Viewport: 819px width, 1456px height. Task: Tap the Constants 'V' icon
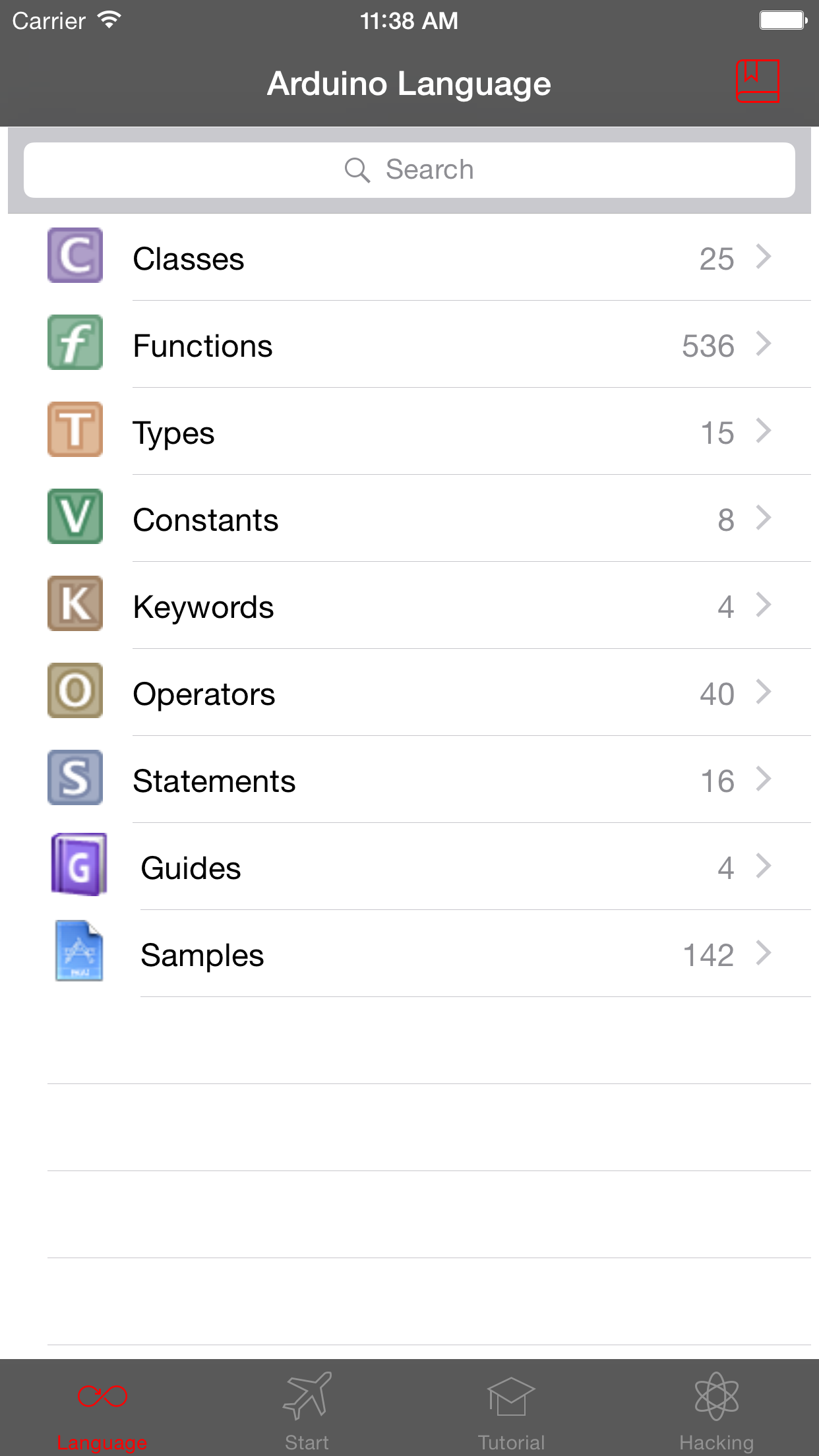point(75,518)
